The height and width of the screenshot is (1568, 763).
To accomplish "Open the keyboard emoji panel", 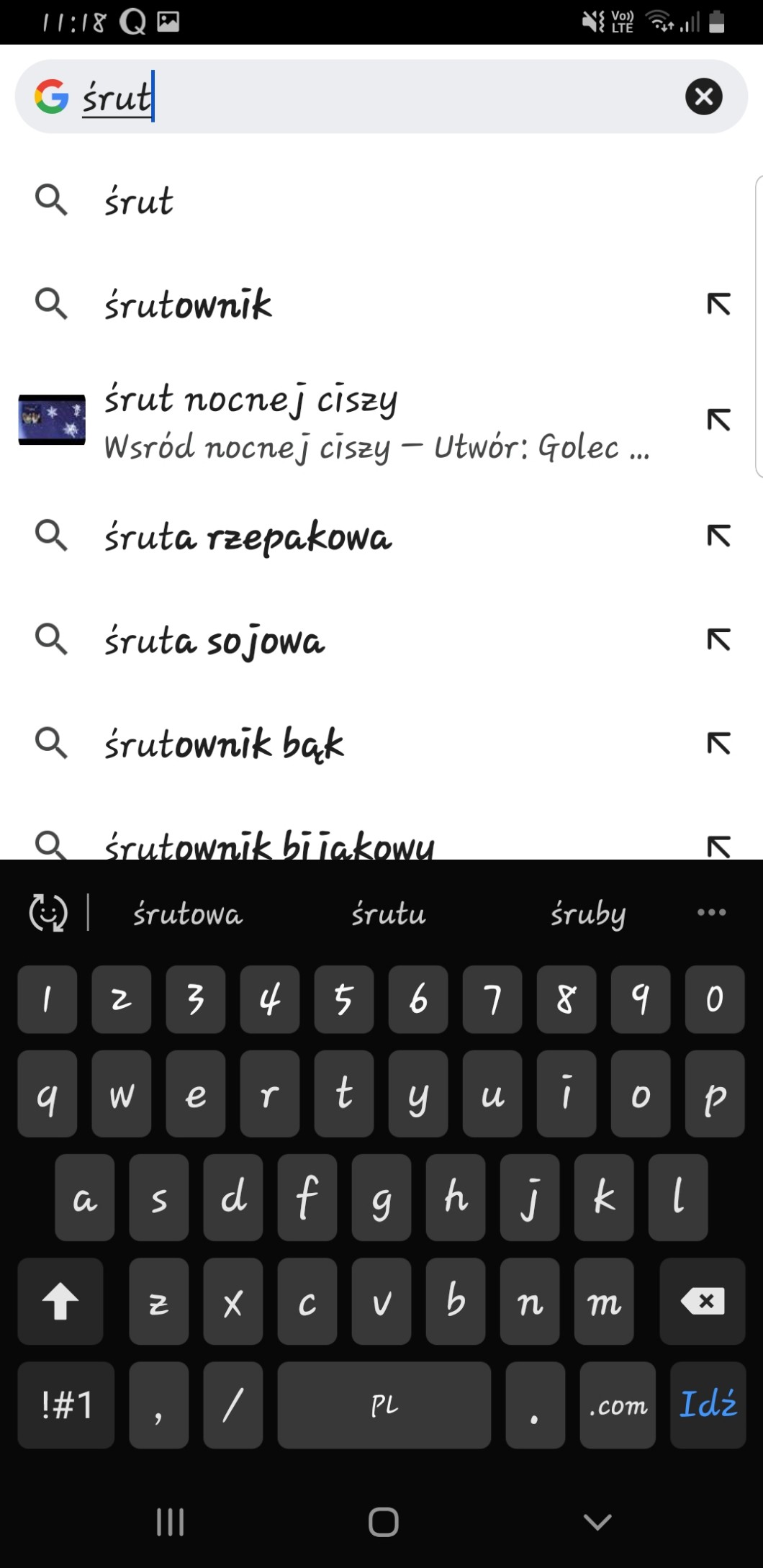I will pos(48,913).
